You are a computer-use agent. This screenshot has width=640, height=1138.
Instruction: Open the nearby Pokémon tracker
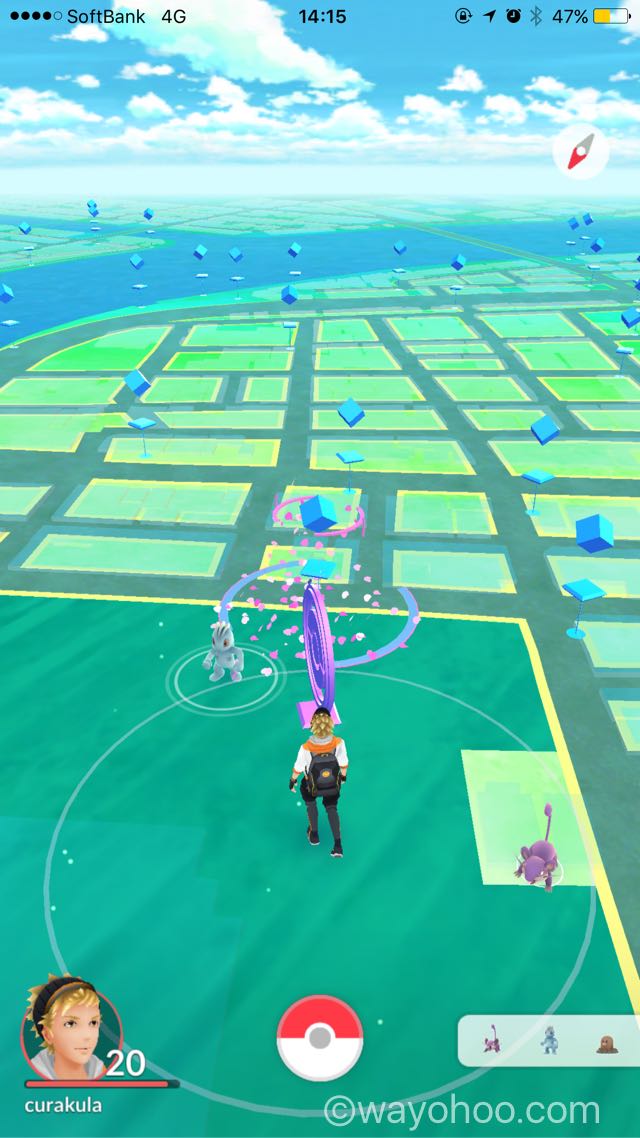pos(549,1041)
